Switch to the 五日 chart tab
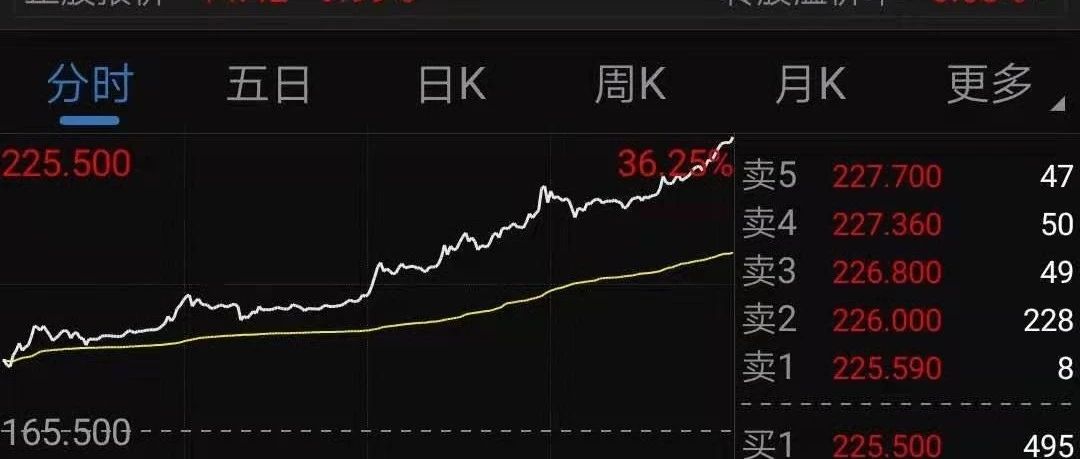 pos(269,85)
